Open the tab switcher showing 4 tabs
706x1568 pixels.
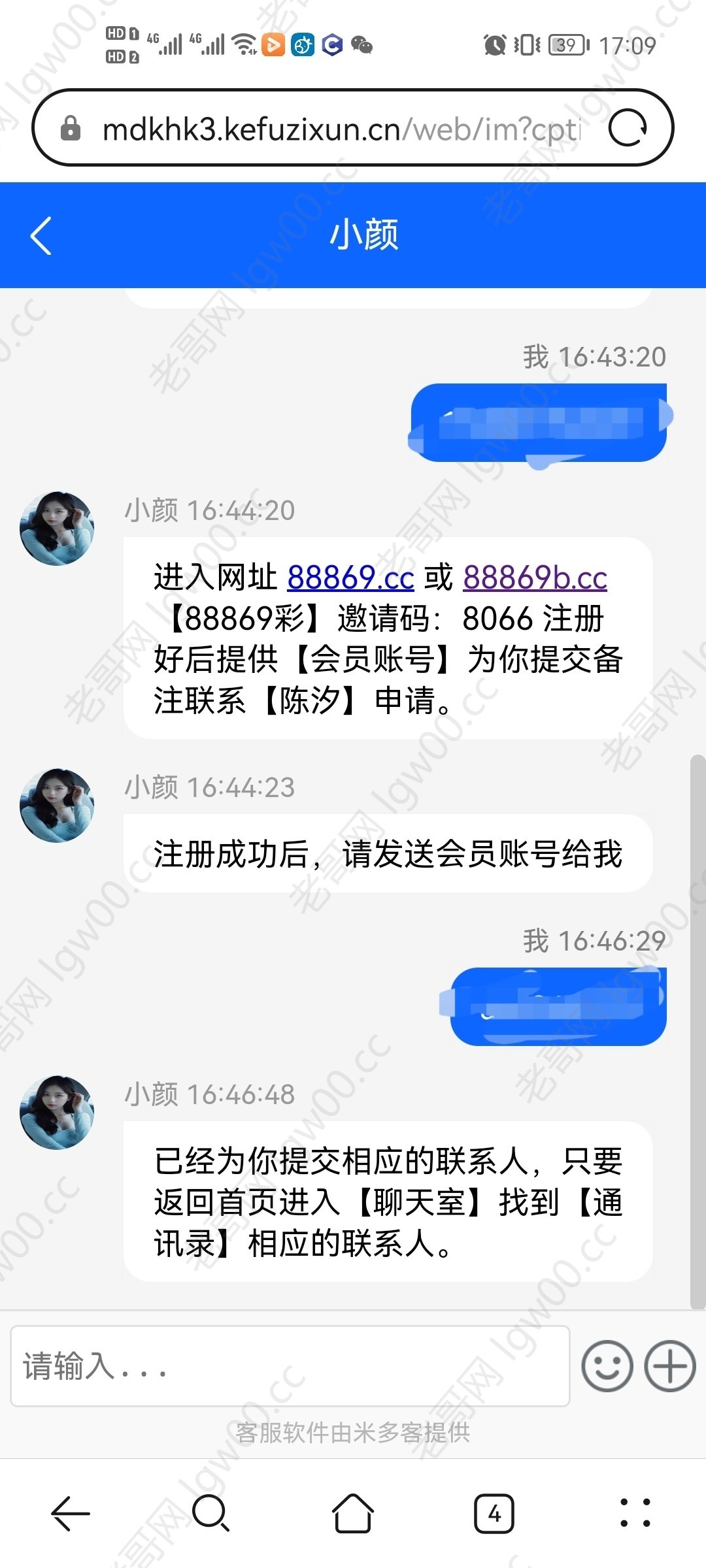pyautogui.click(x=494, y=1513)
